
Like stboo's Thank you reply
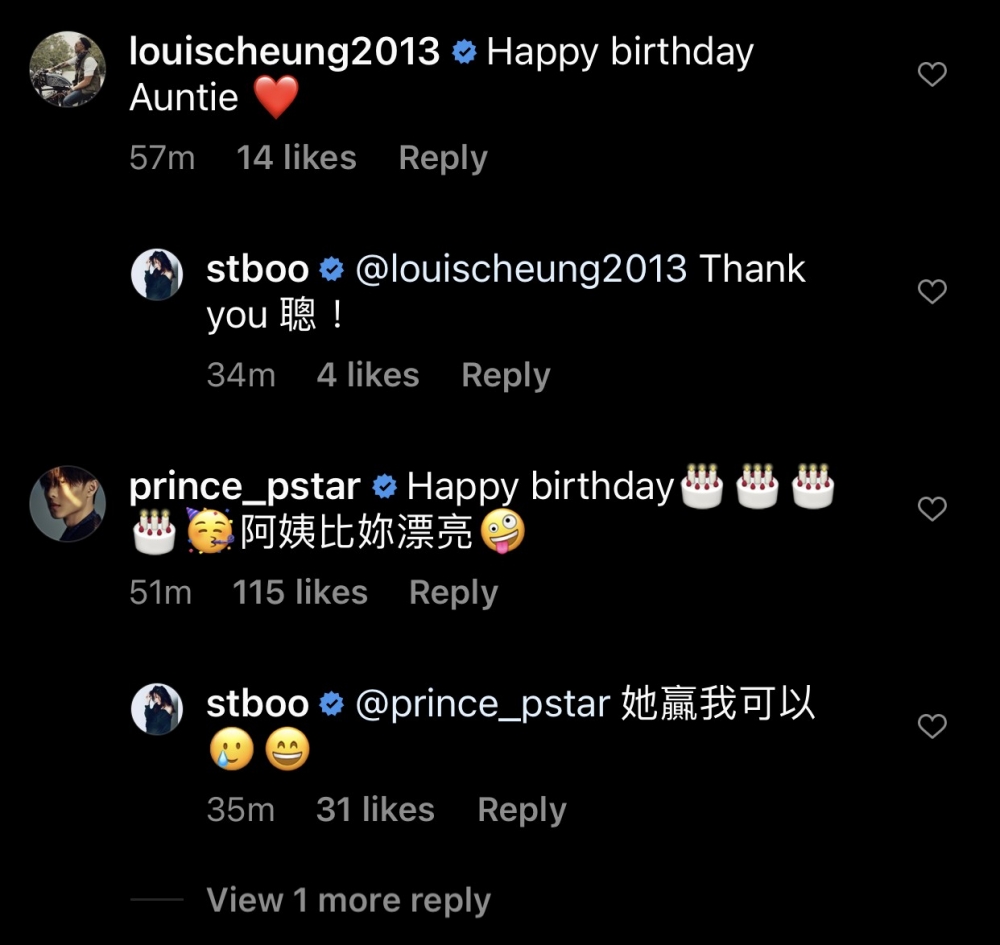coord(932,291)
